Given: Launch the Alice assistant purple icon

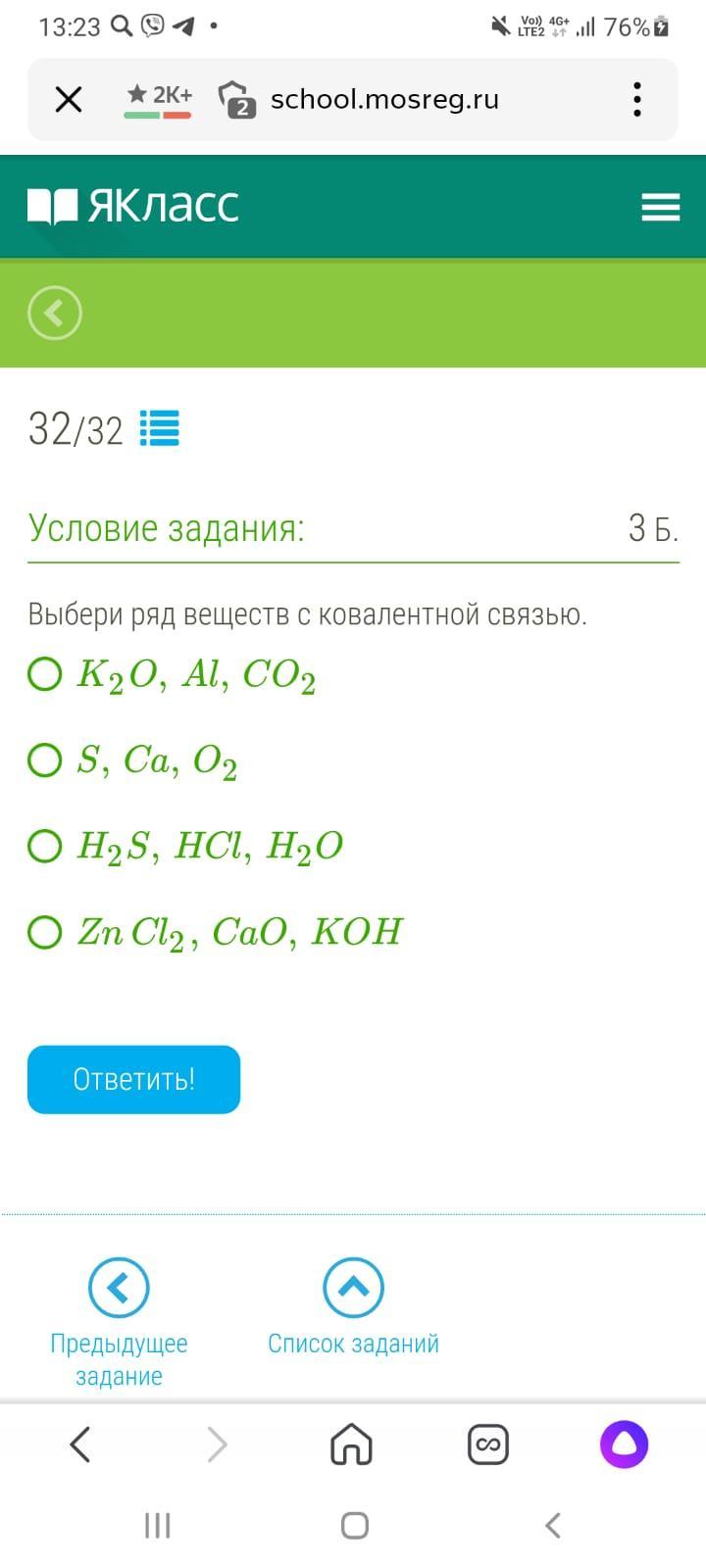Looking at the screenshot, I should [624, 1444].
